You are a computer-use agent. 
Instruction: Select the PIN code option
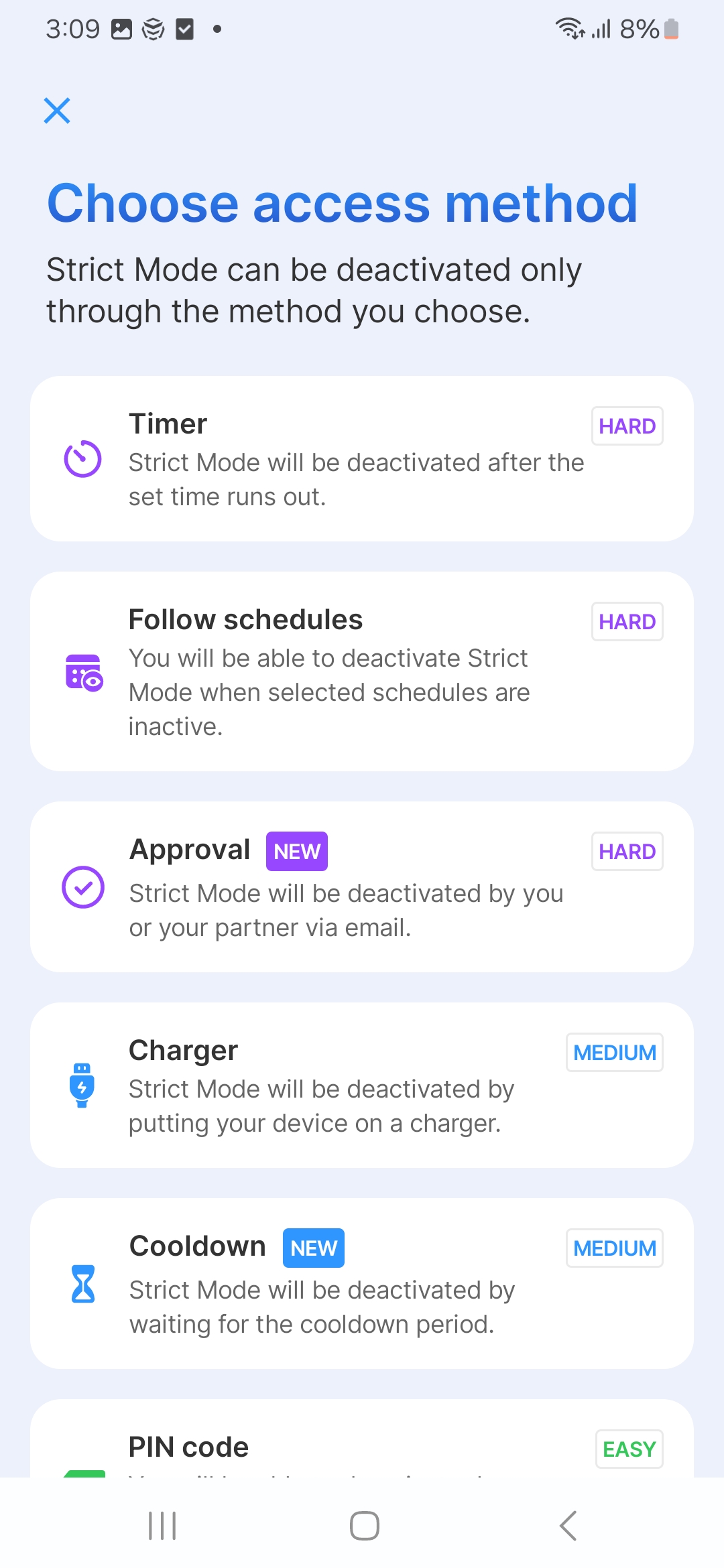(x=362, y=1446)
